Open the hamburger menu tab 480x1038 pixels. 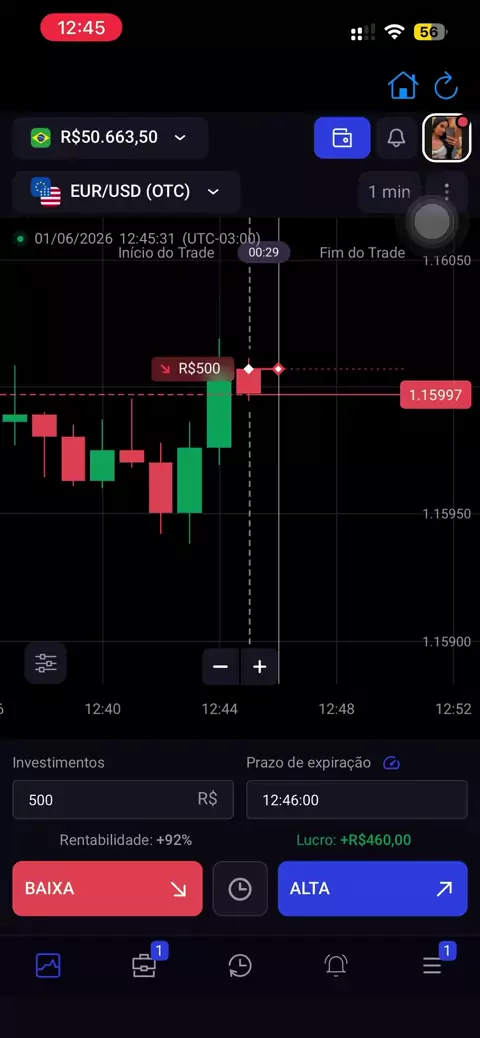432,965
